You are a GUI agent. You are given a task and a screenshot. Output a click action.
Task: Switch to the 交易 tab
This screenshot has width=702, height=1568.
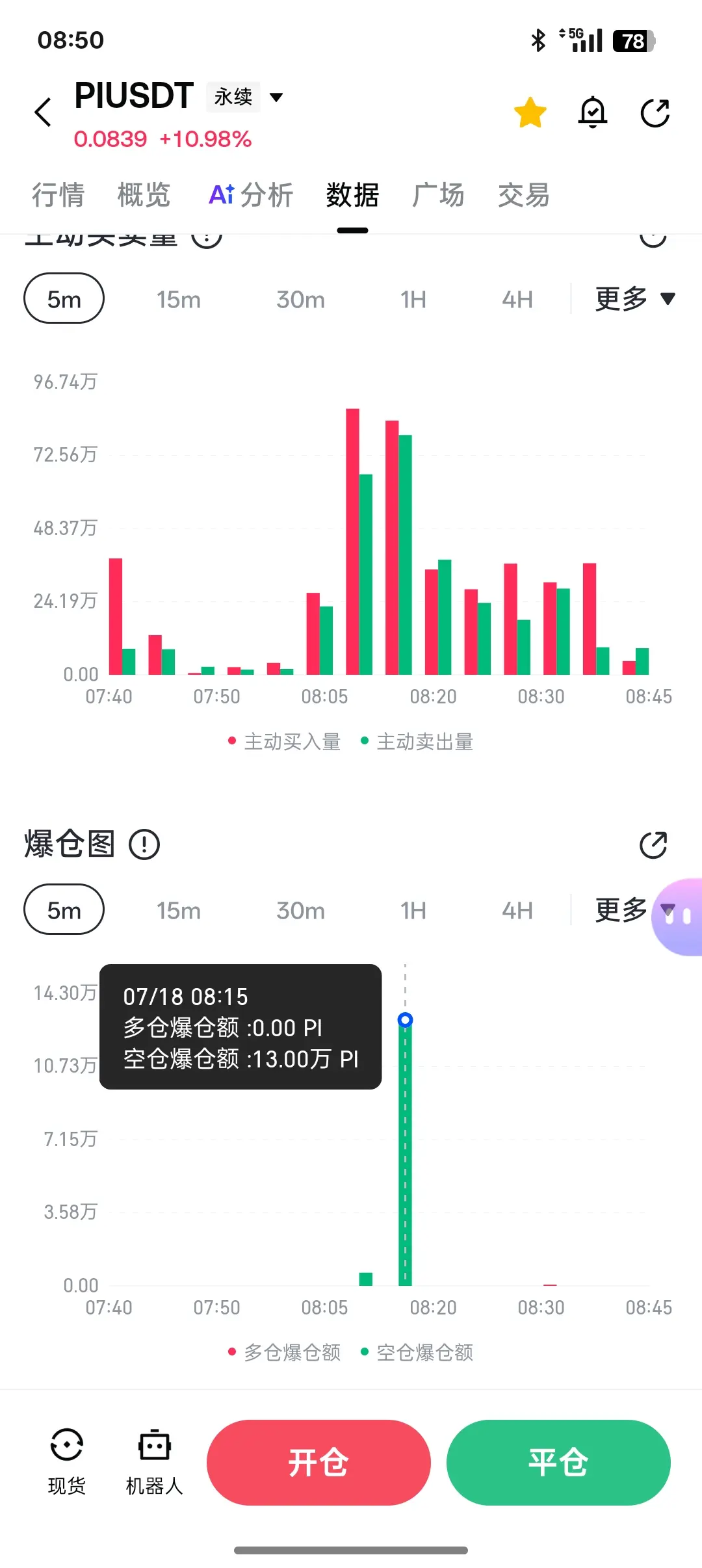pyautogui.click(x=524, y=195)
